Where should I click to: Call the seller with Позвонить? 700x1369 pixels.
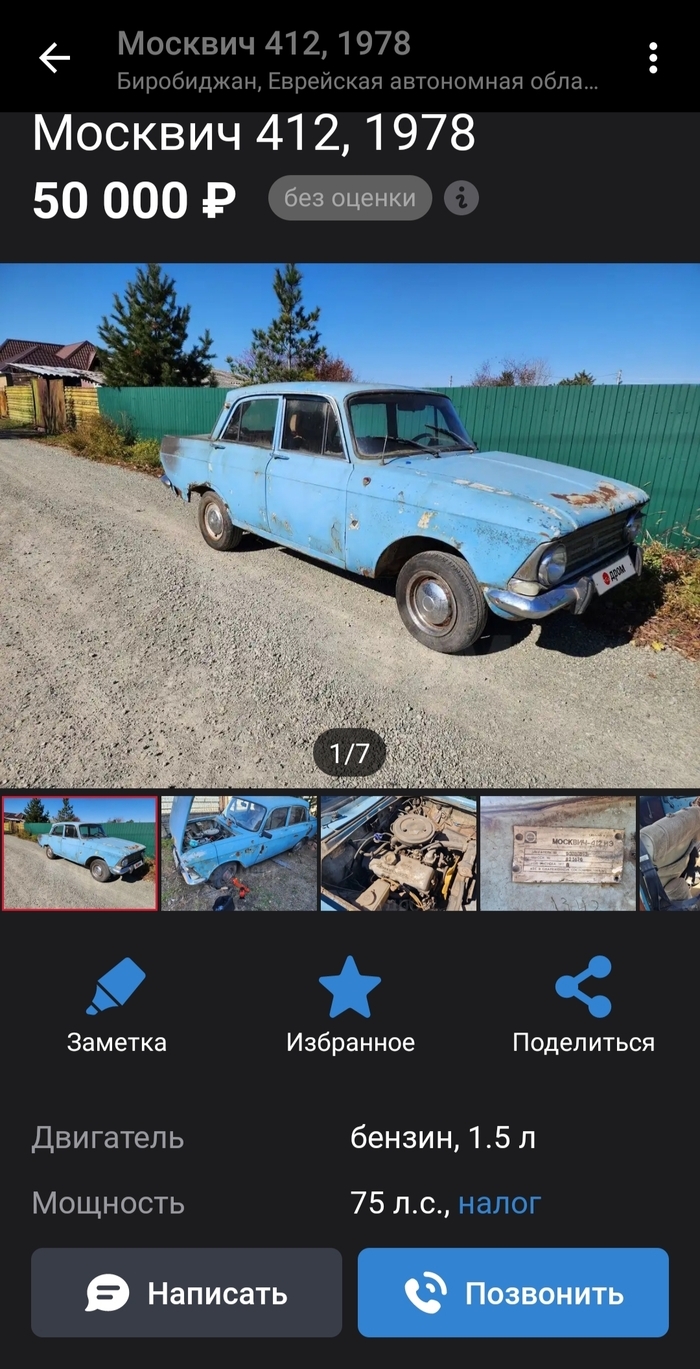coord(513,1293)
